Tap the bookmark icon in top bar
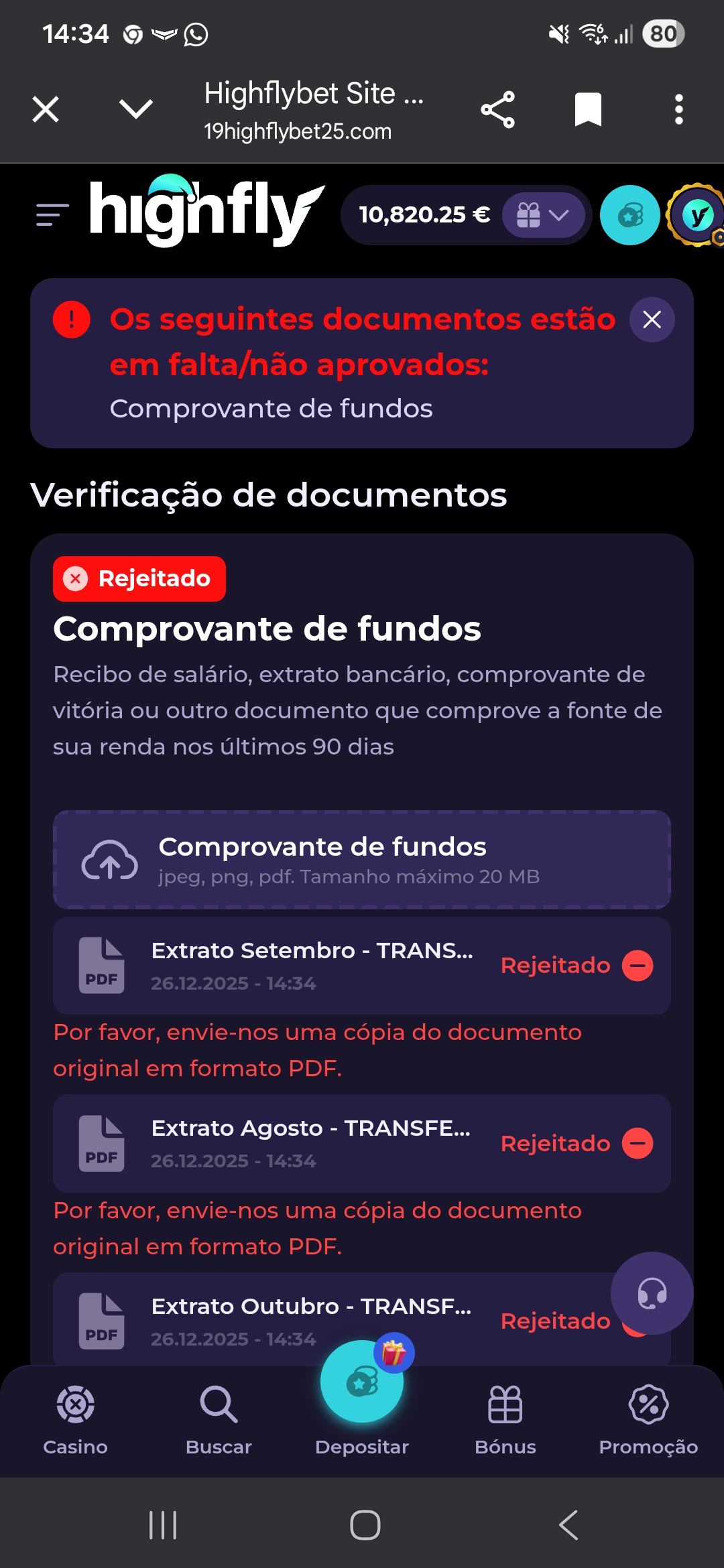Image resolution: width=724 pixels, height=1568 pixels. pos(588,109)
